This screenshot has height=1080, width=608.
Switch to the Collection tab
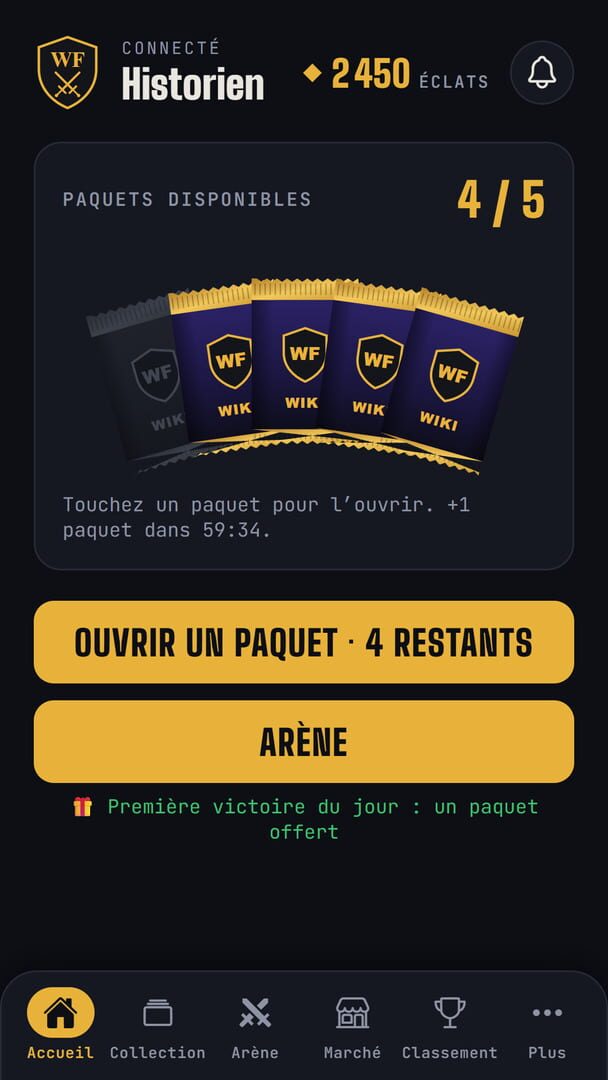tap(158, 1026)
